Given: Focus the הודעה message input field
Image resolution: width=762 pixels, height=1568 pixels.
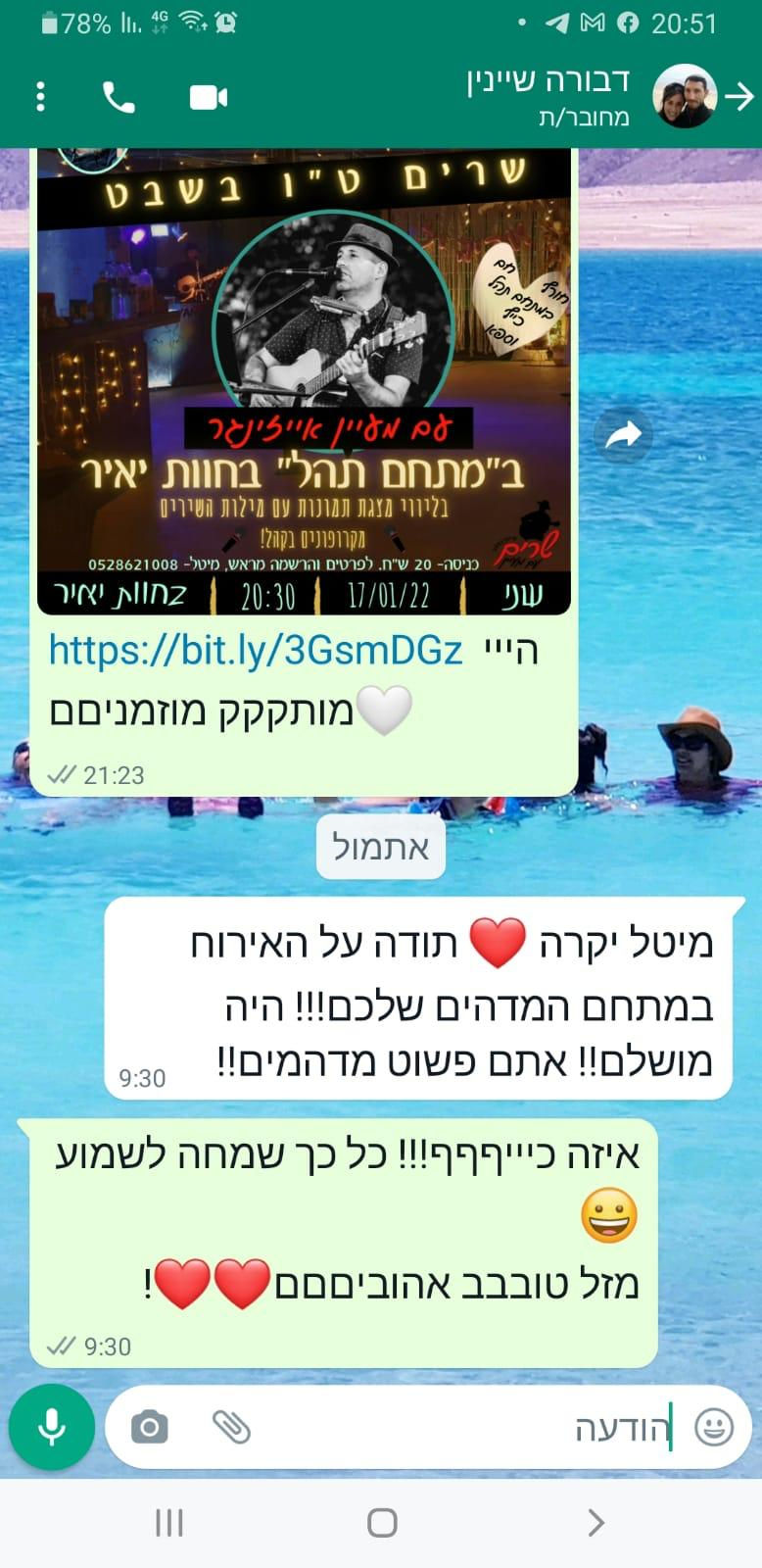Looking at the screenshot, I should click(x=441, y=1427).
